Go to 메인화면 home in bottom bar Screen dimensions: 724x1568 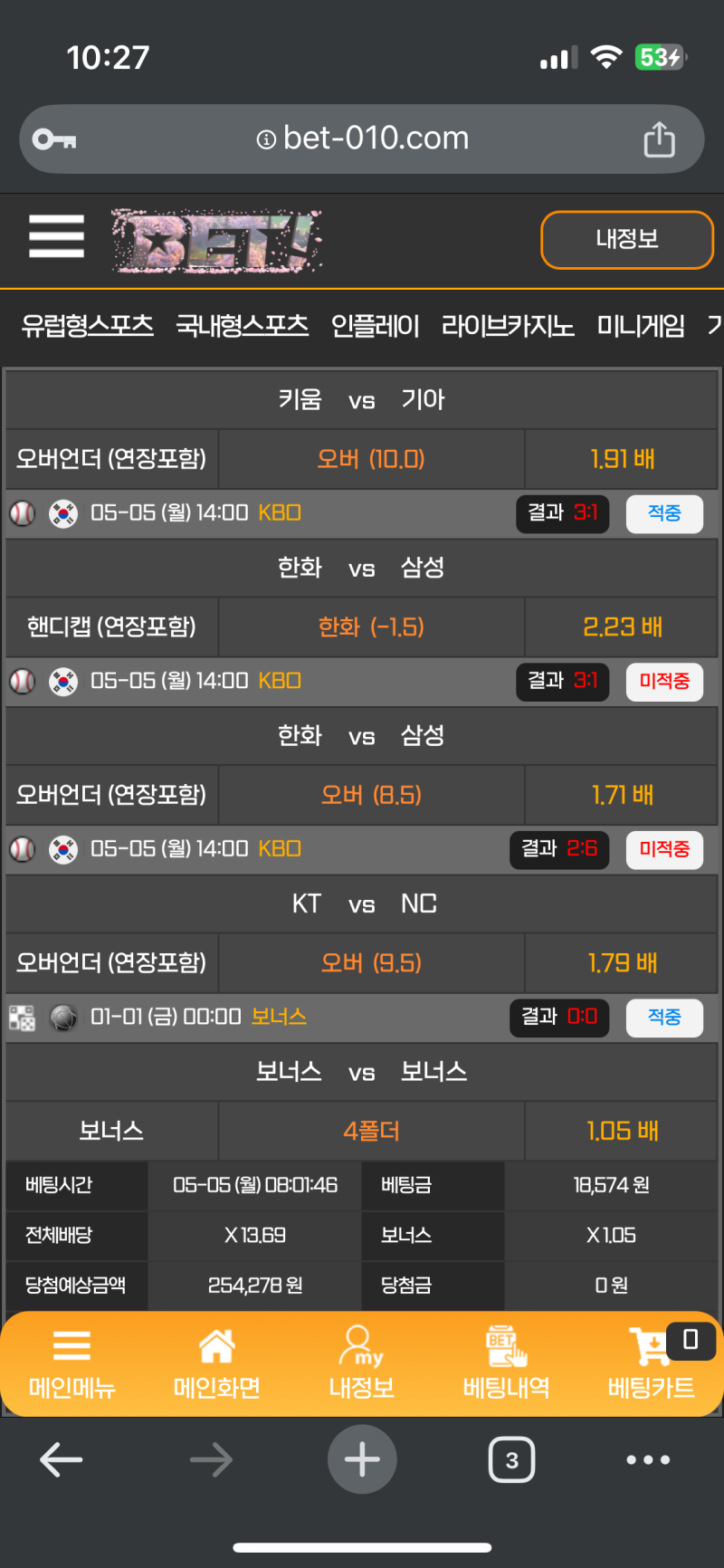click(217, 1364)
